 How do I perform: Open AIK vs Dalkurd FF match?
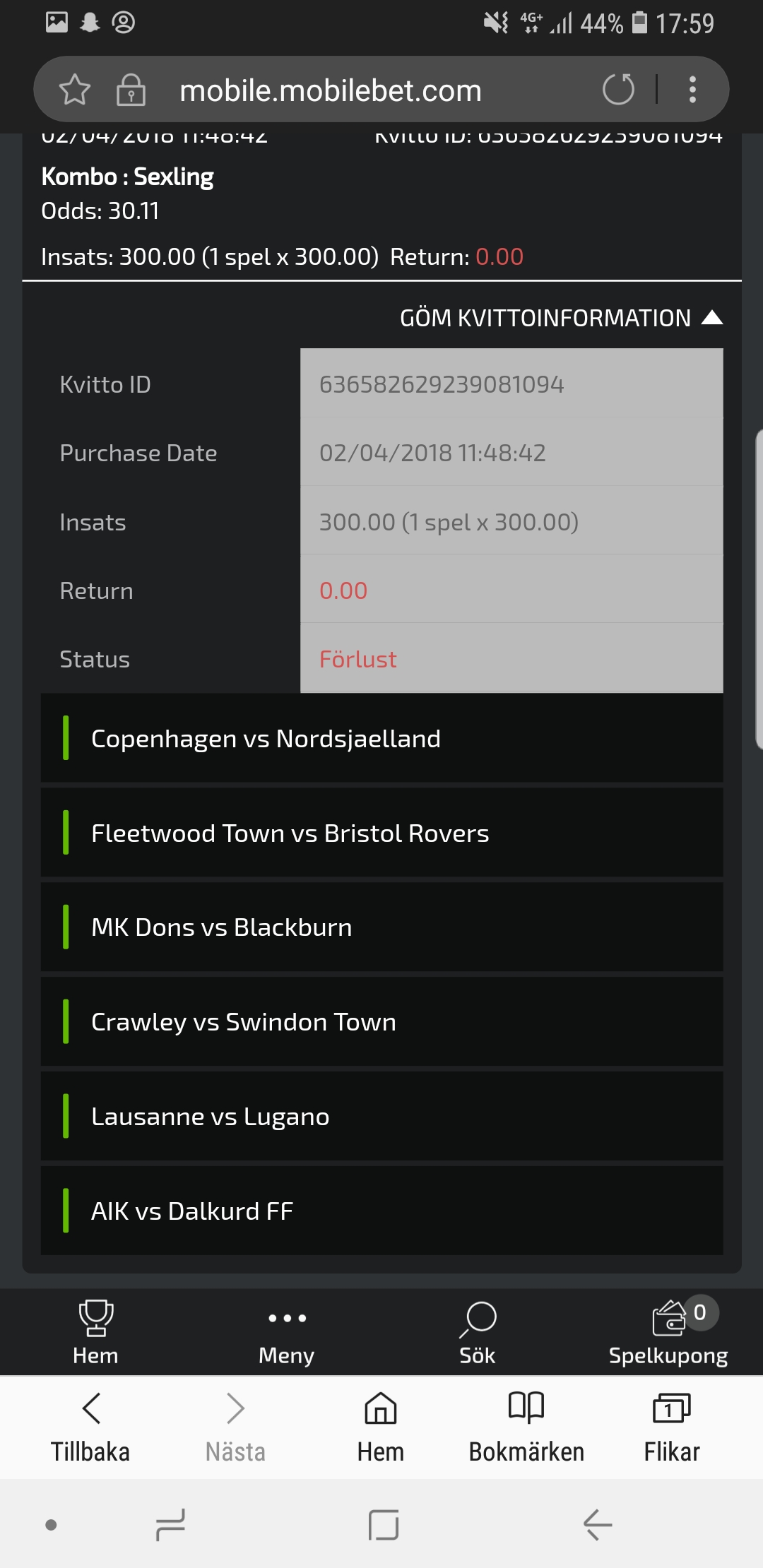(x=381, y=1211)
